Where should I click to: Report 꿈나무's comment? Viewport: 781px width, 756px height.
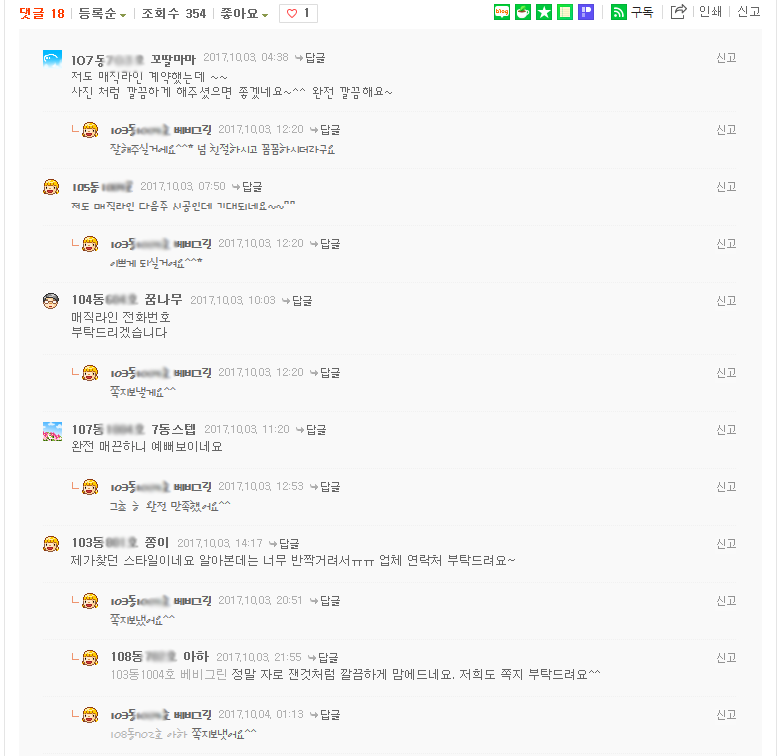tap(726, 300)
